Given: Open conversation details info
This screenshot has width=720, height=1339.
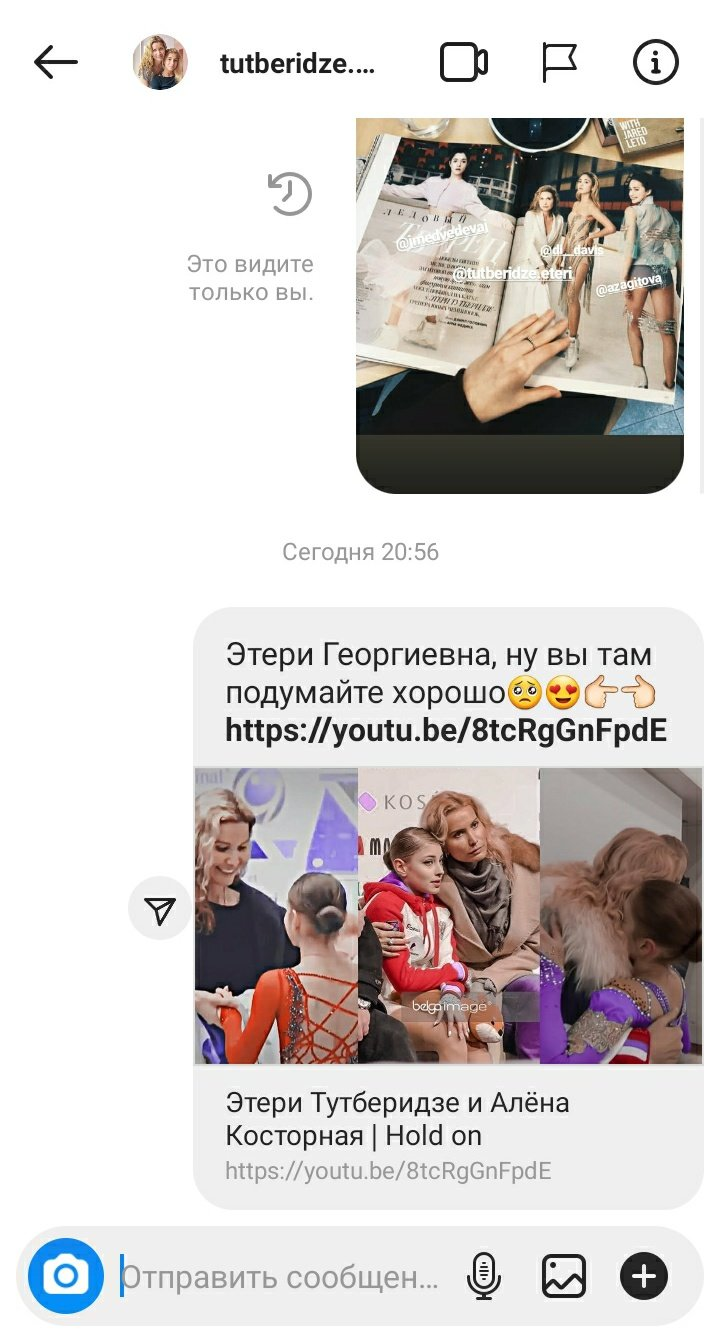Looking at the screenshot, I should [656, 63].
